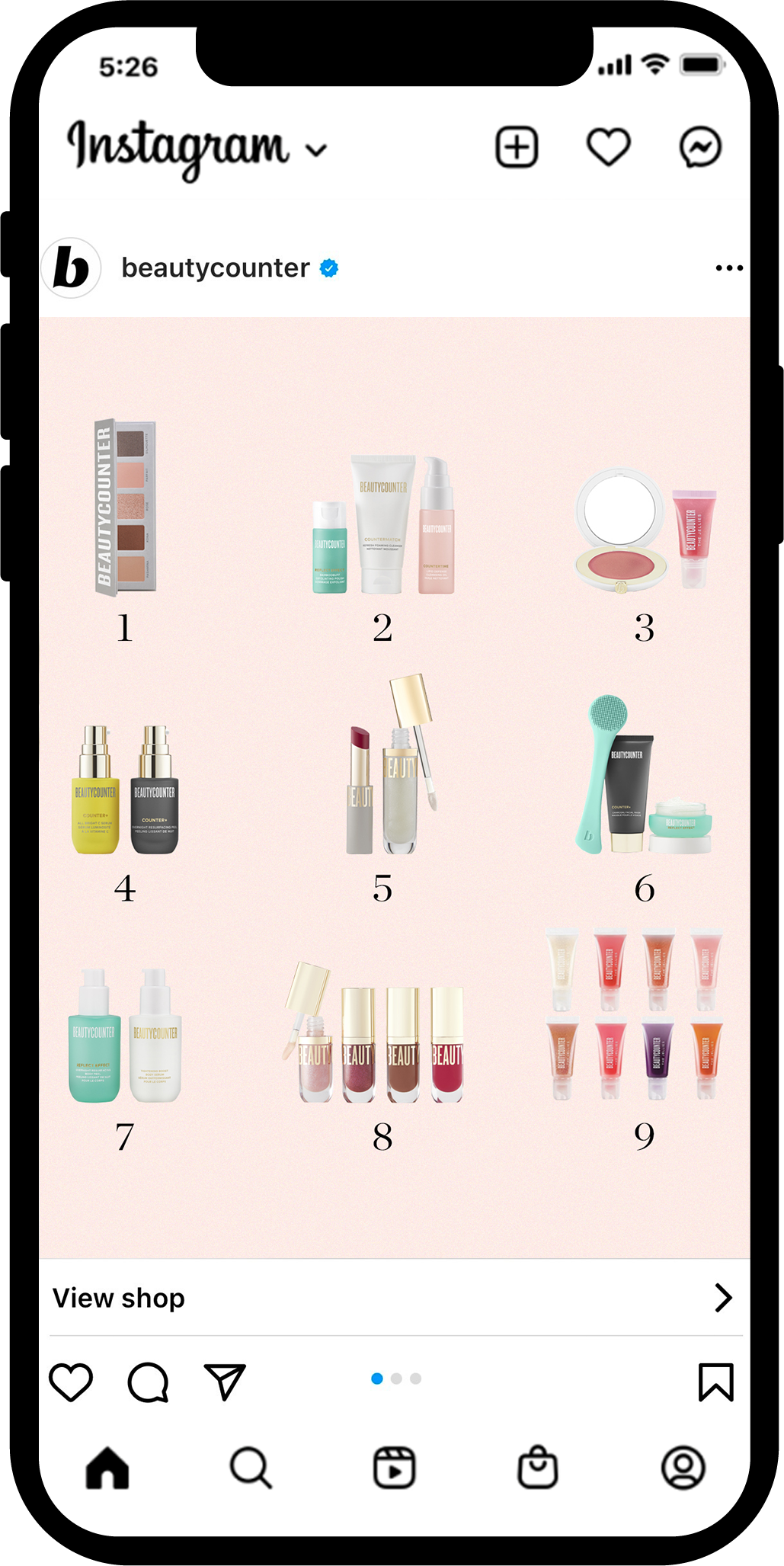Create a new post with plus icon
Image resolution: width=784 pixels, height=1566 pixels.
coord(517,147)
